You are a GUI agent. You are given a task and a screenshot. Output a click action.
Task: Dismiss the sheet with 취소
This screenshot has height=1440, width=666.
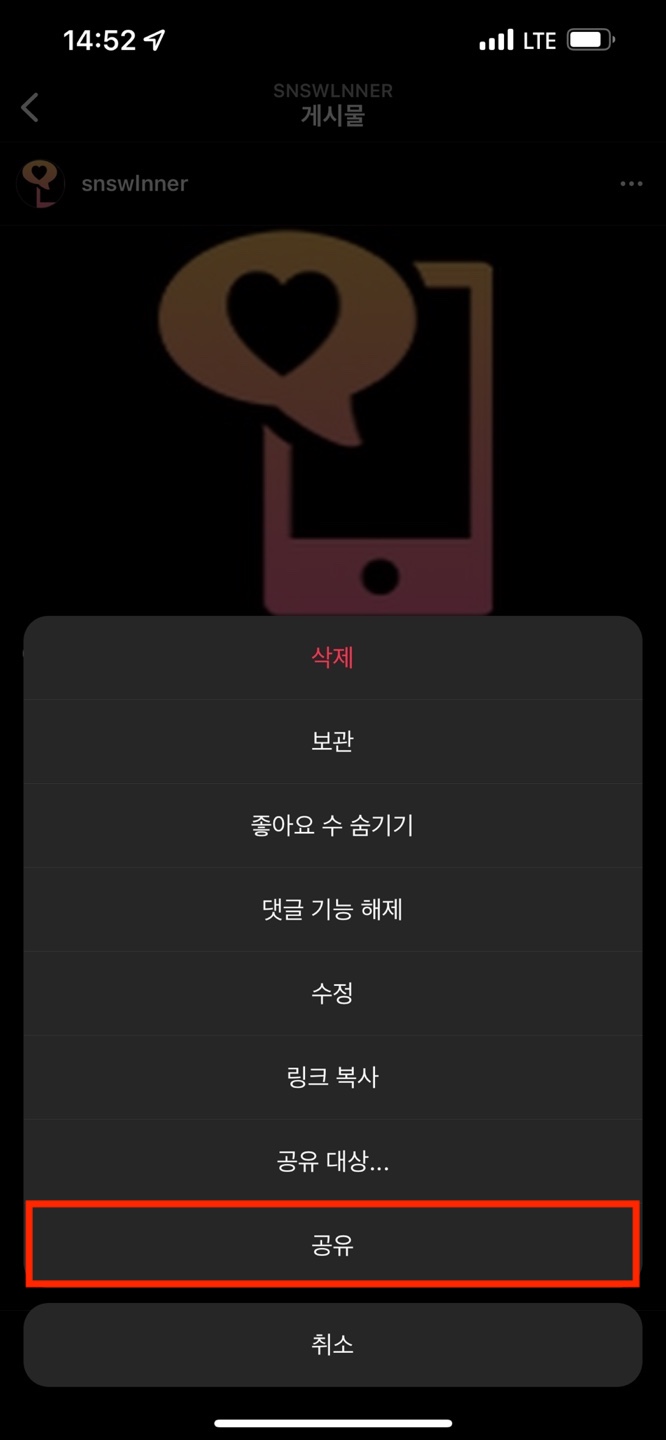332,1345
